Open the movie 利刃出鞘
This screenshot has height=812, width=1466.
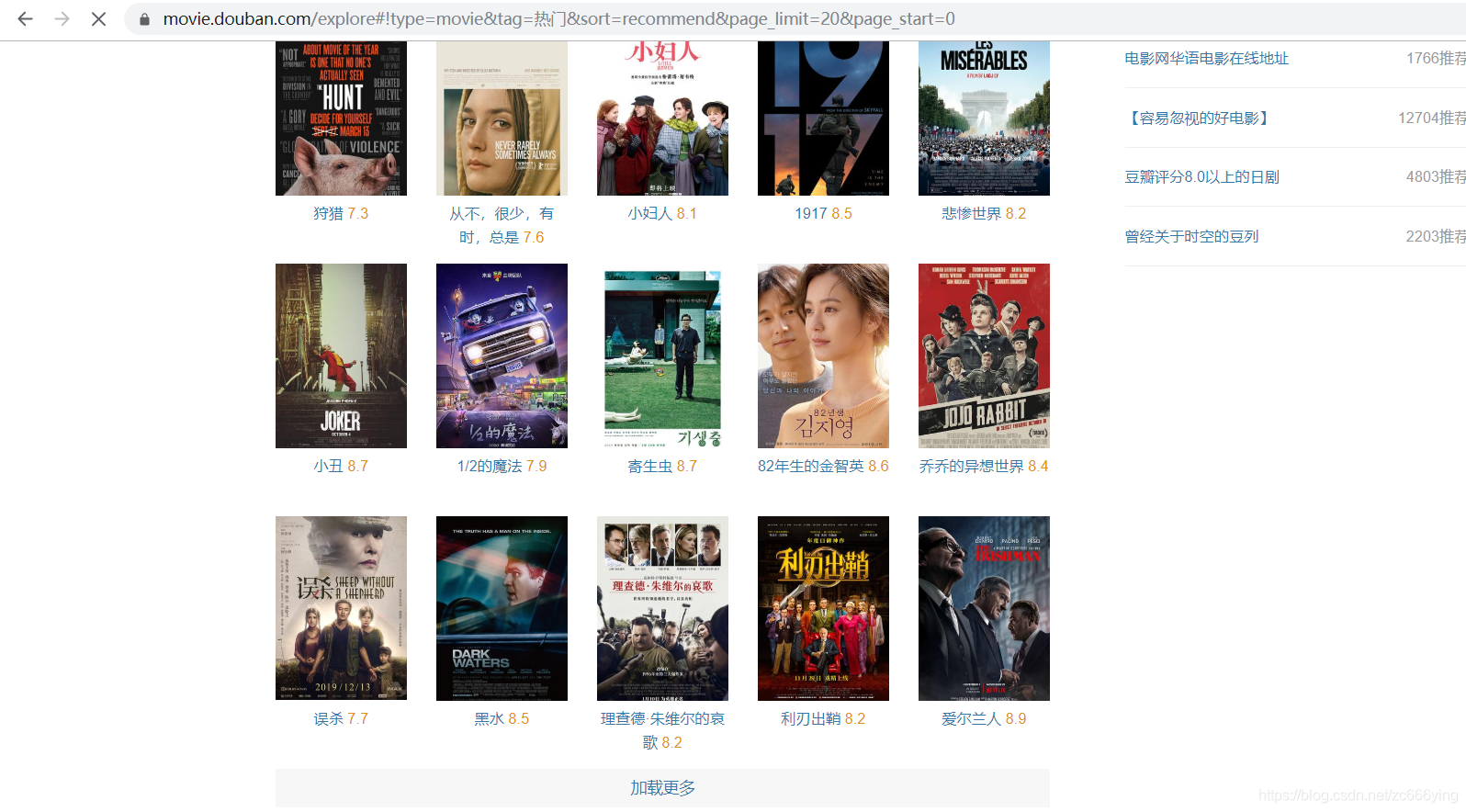[823, 608]
